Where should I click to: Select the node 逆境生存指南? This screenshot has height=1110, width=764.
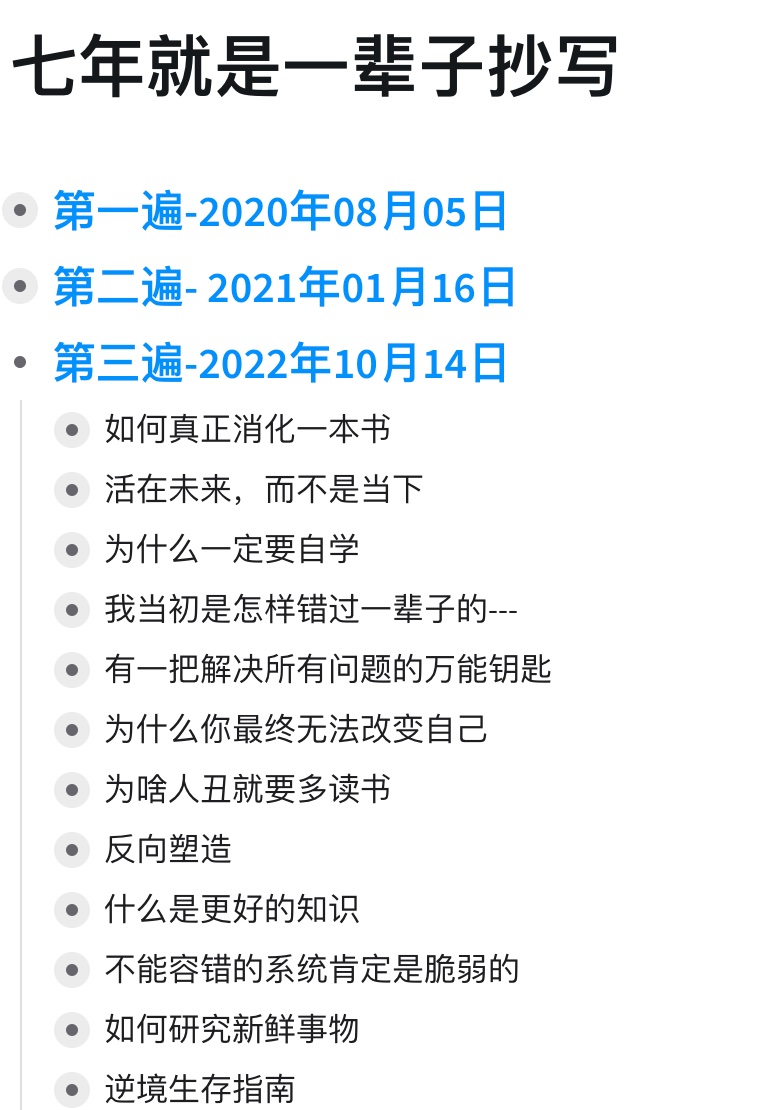(x=200, y=1089)
